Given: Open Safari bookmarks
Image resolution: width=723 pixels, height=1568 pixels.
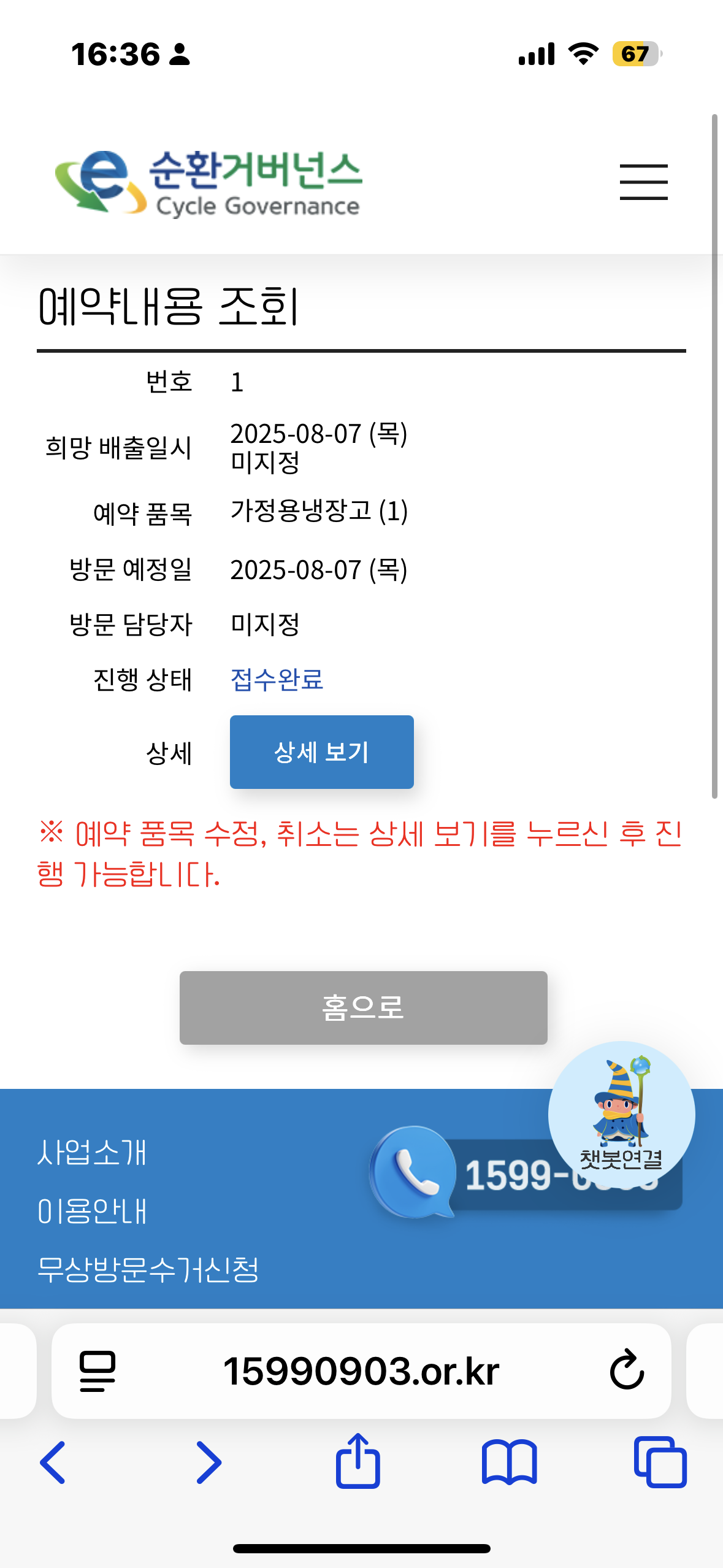Looking at the screenshot, I should pyautogui.click(x=509, y=1462).
